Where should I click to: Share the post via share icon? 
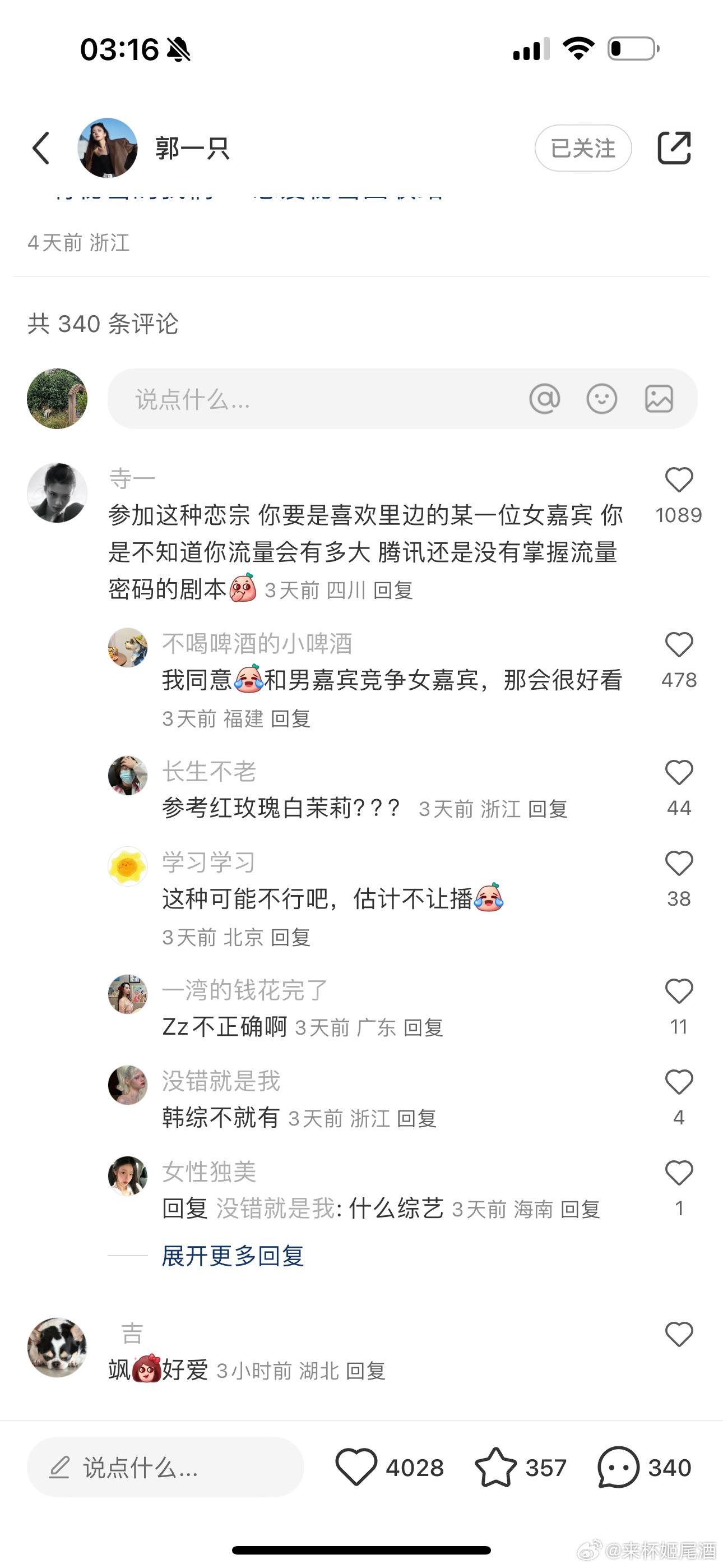pyautogui.click(x=674, y=148)
